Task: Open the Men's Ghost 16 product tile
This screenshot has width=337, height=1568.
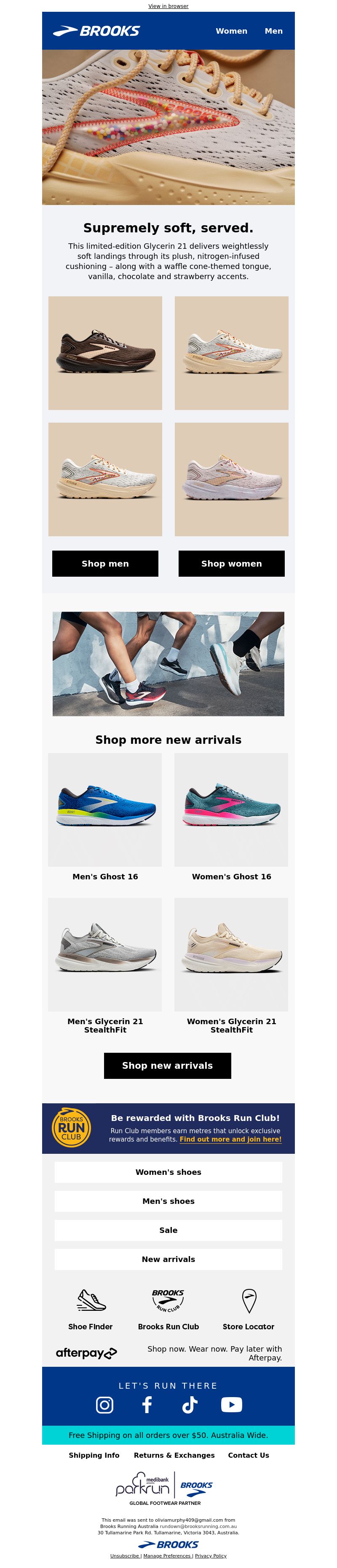Action: coord(105,809)
